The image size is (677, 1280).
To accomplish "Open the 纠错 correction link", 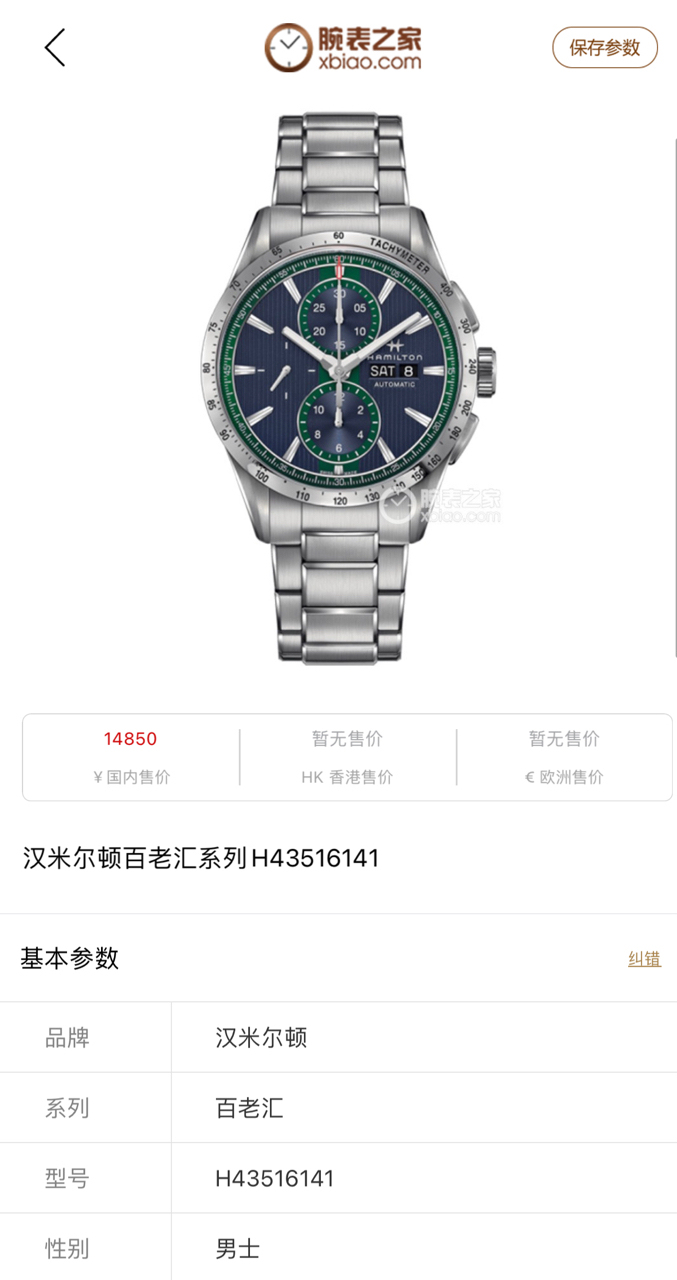I will pyautogui.click(x=644, y=959).
